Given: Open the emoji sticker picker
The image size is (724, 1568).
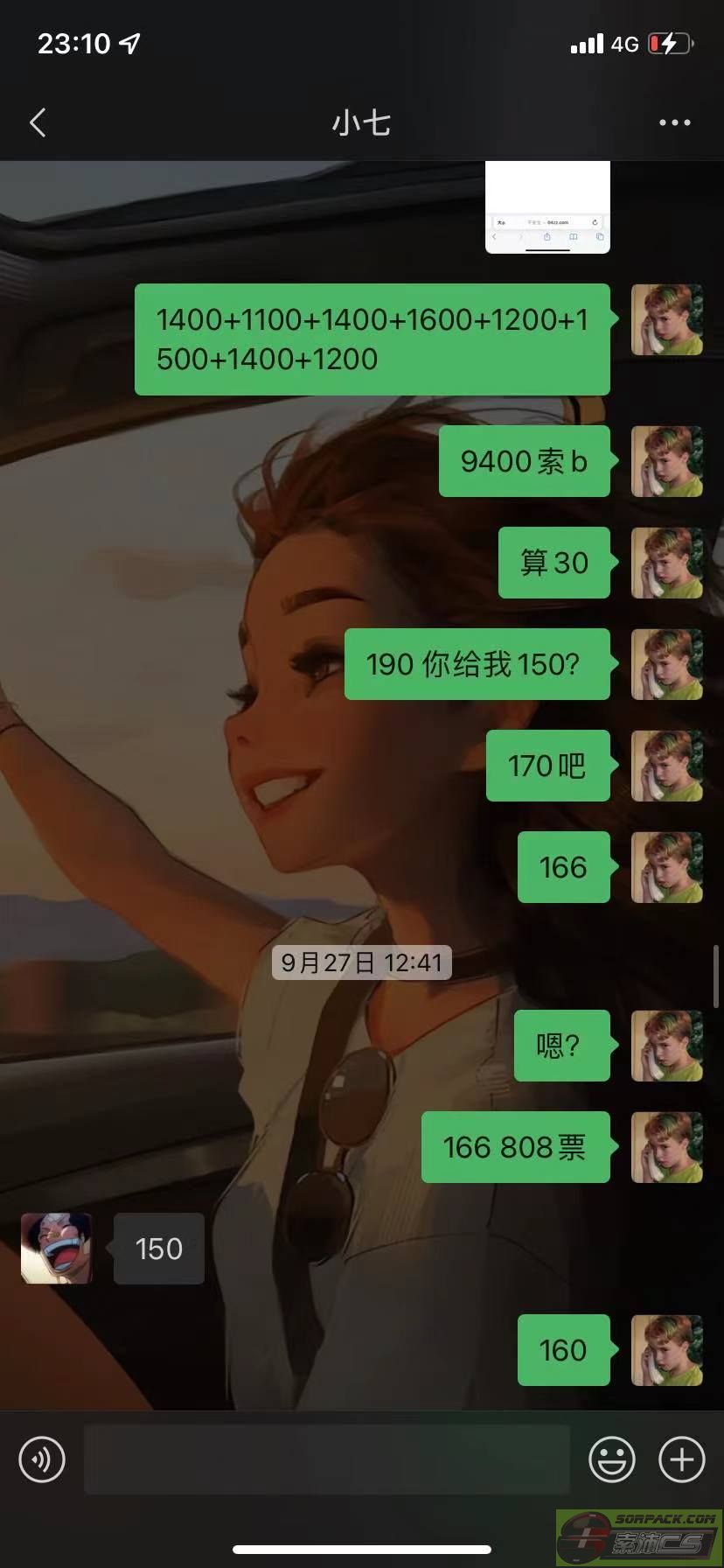Looking at the screenshot, I should [x=611, y=1459].
